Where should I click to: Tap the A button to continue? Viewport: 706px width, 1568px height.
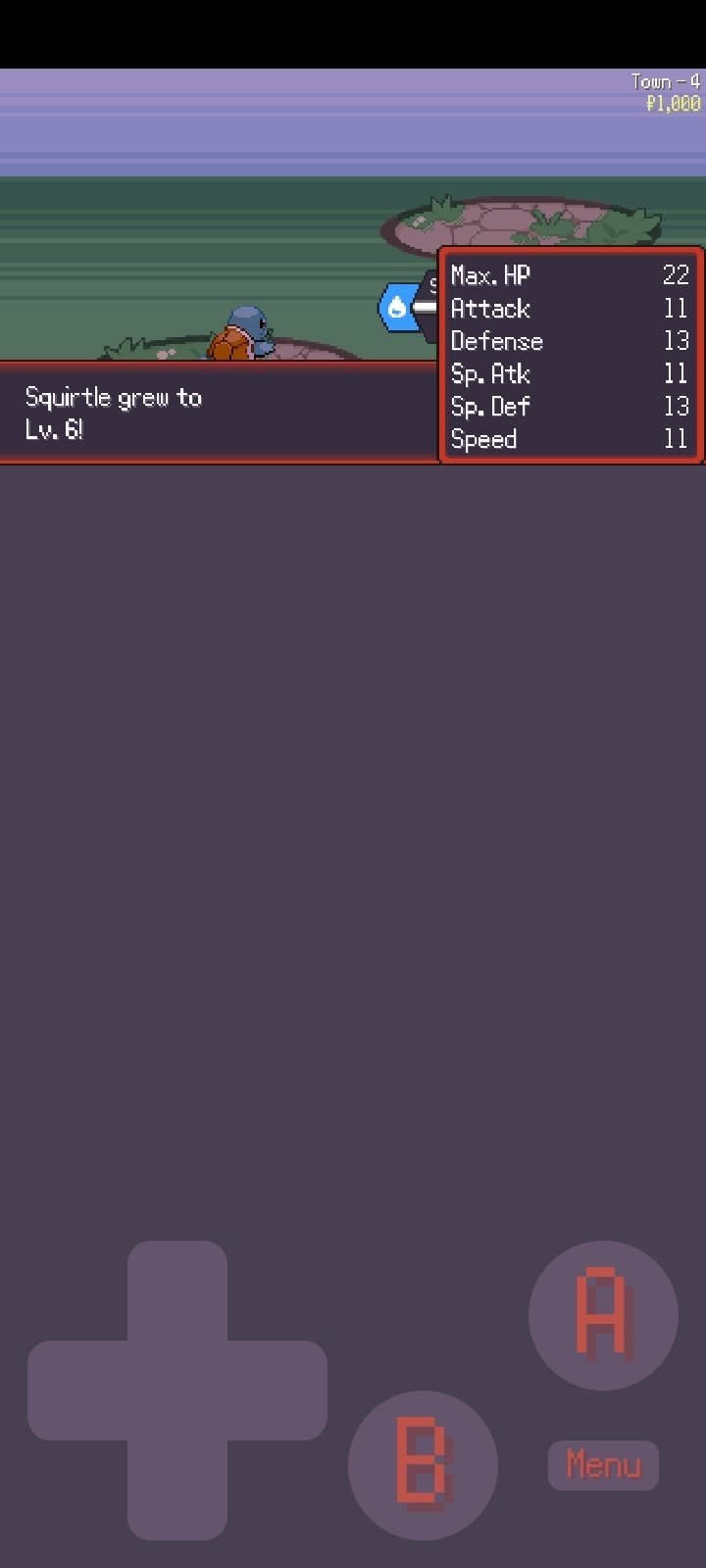[x=603, y=1315]
